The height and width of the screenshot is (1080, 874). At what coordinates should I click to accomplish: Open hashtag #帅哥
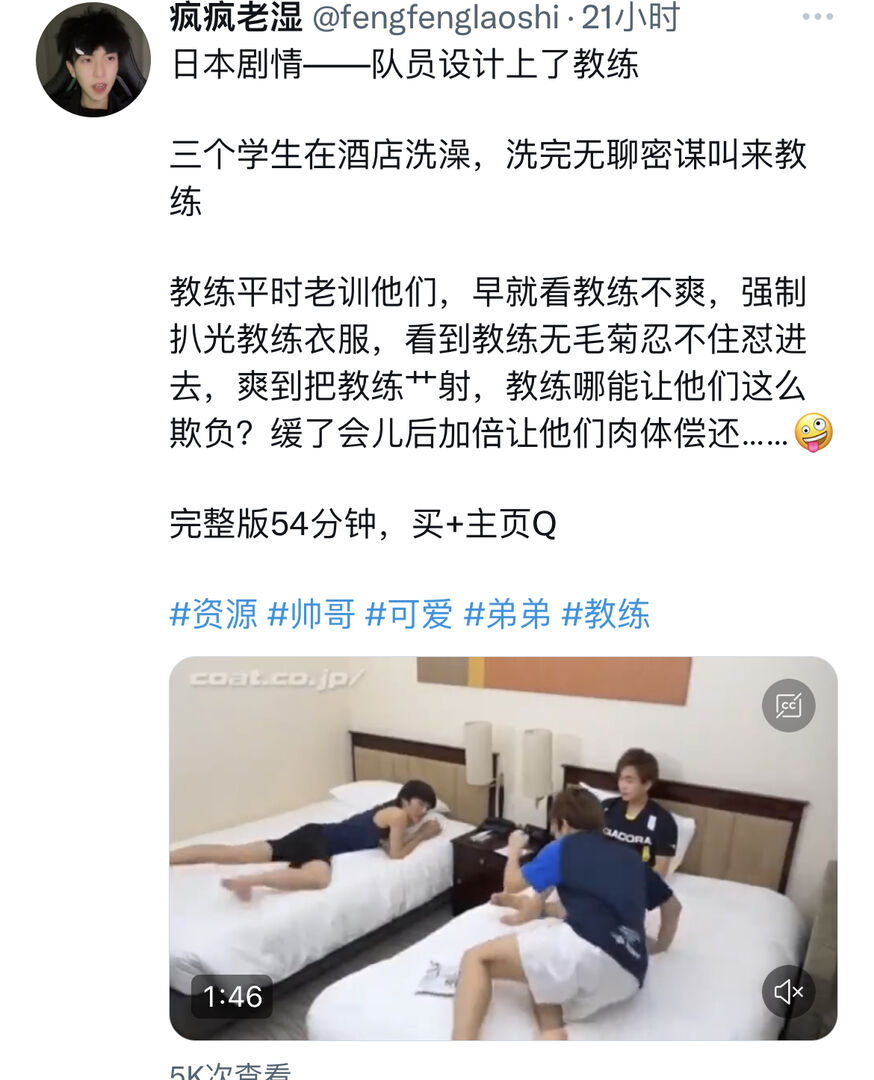311,613
